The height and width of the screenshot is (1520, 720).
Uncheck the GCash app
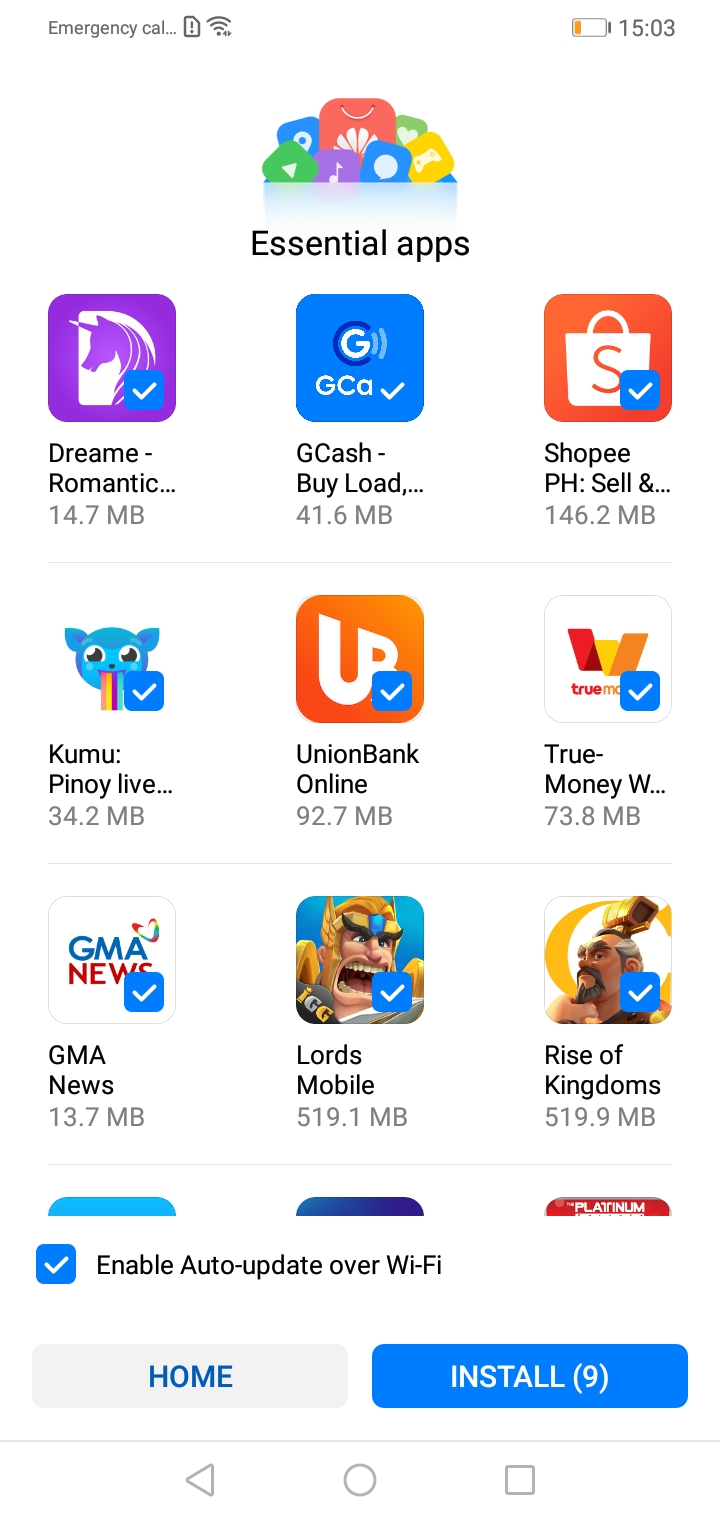point(393,390)
